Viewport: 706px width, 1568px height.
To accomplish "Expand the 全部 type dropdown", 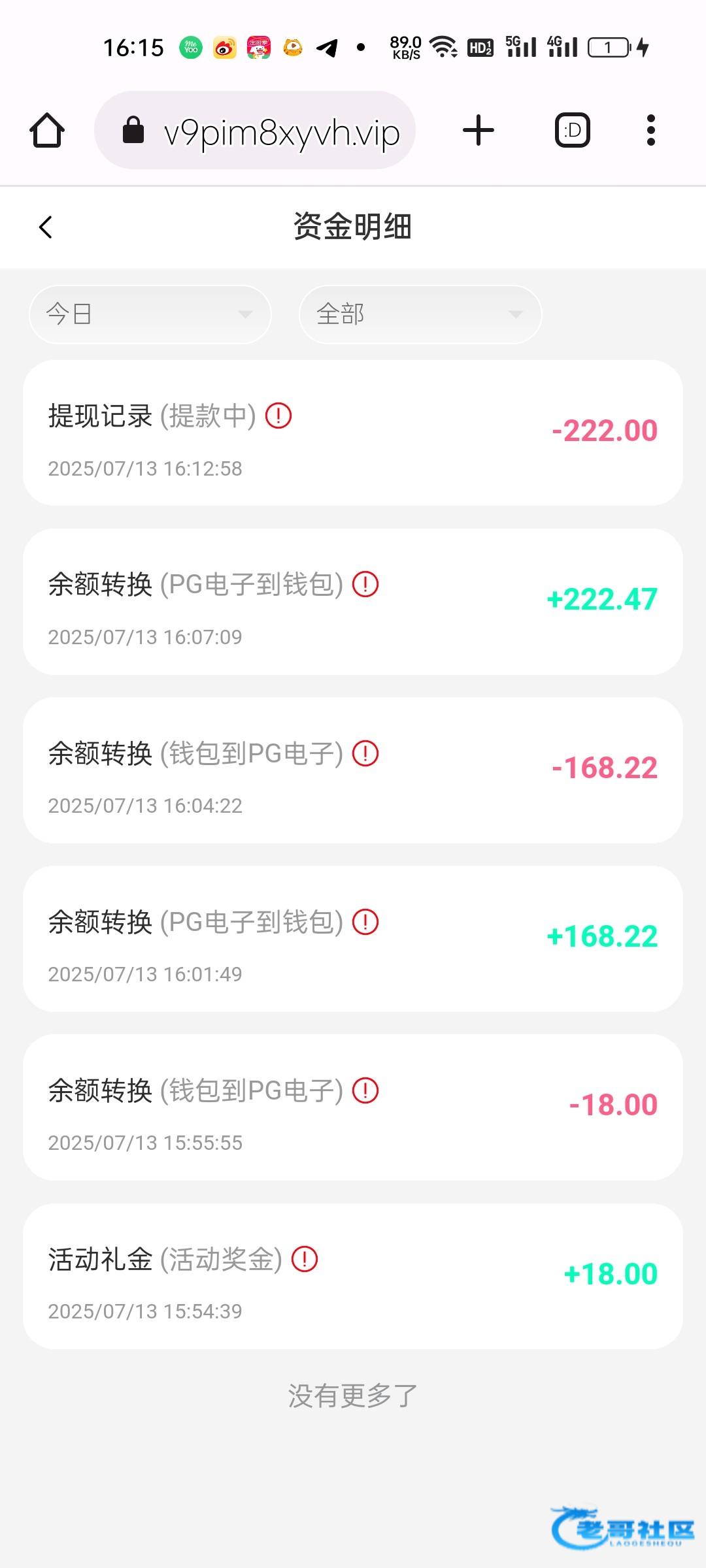I will tap(420, 314).
